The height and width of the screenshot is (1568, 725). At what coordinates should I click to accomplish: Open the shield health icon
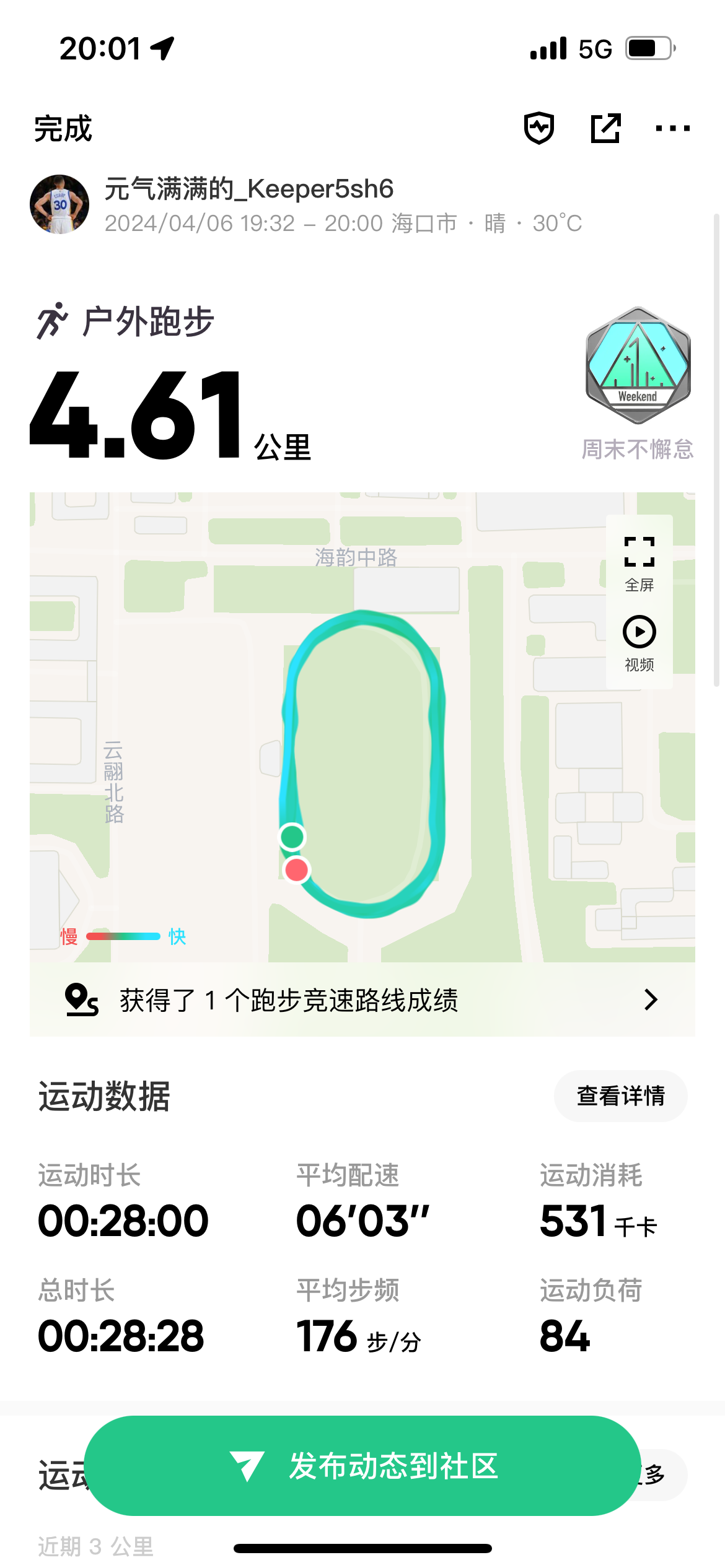[538, 128]
